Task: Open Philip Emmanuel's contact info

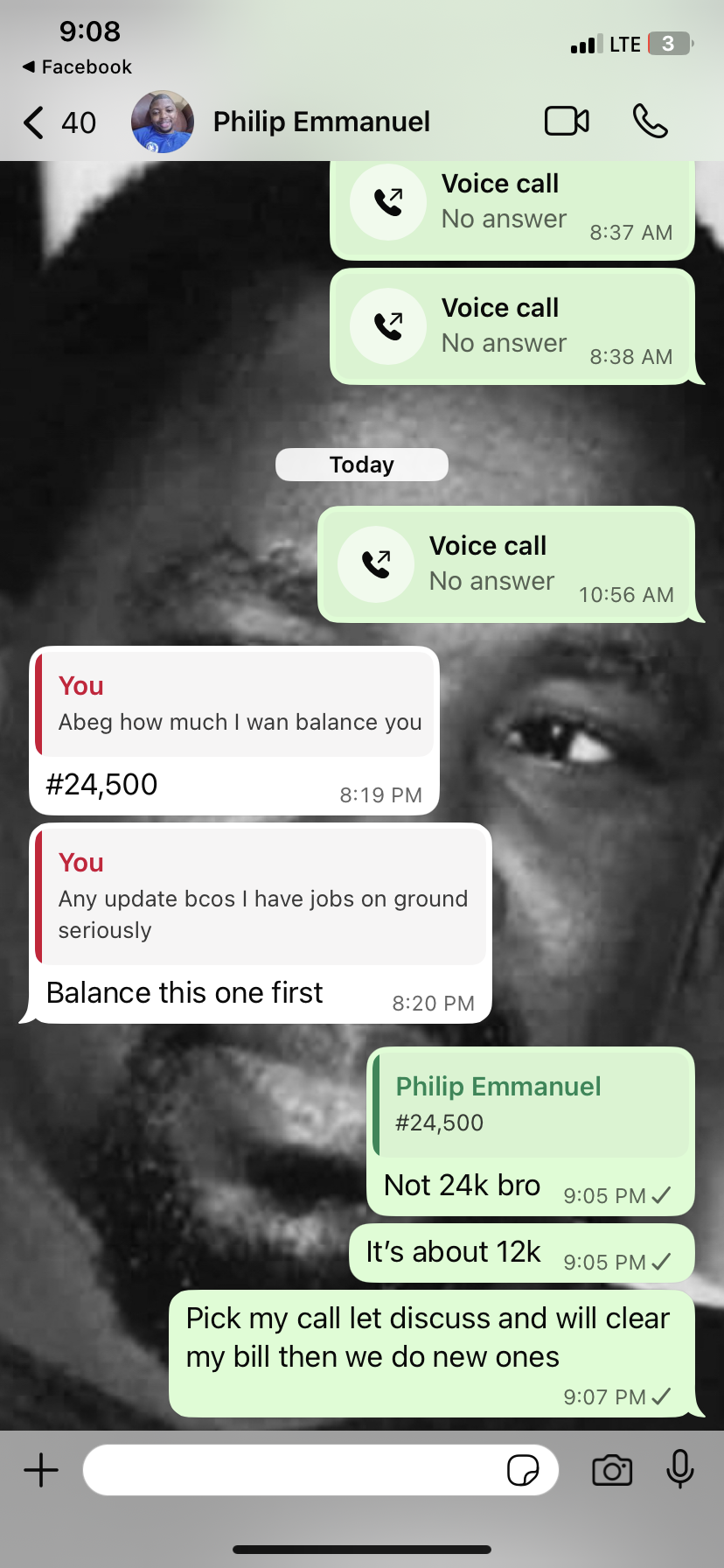Action: 321,122
